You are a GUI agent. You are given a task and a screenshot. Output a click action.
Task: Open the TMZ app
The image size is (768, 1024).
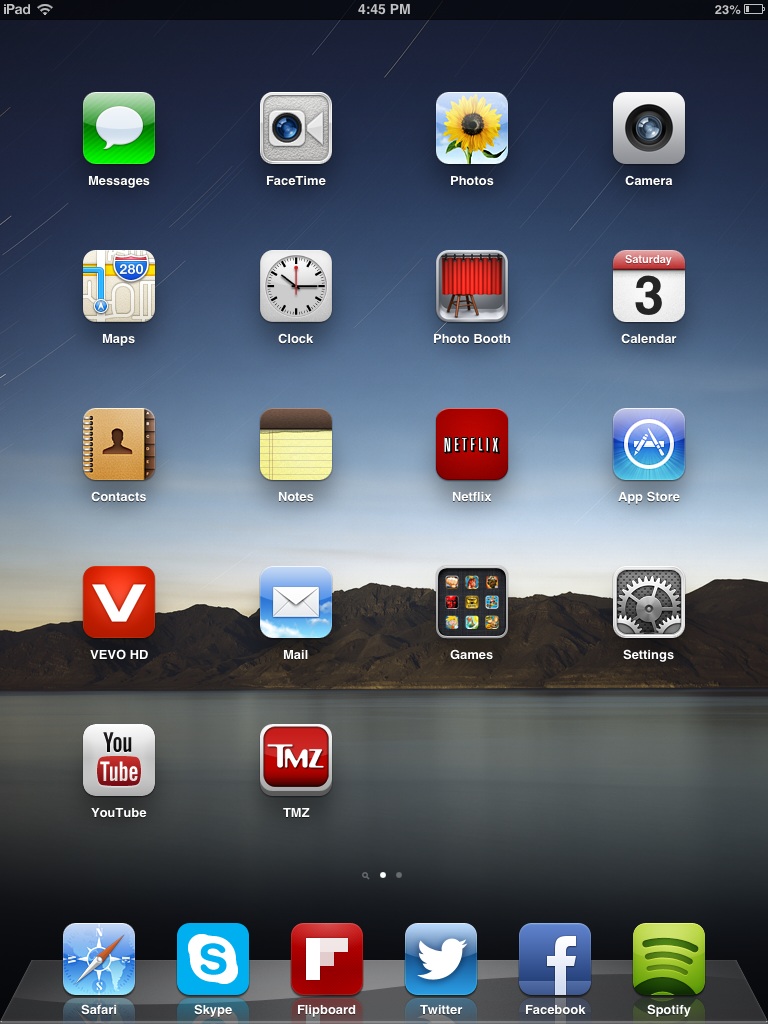pyautogui.click(x=296, y=760)
